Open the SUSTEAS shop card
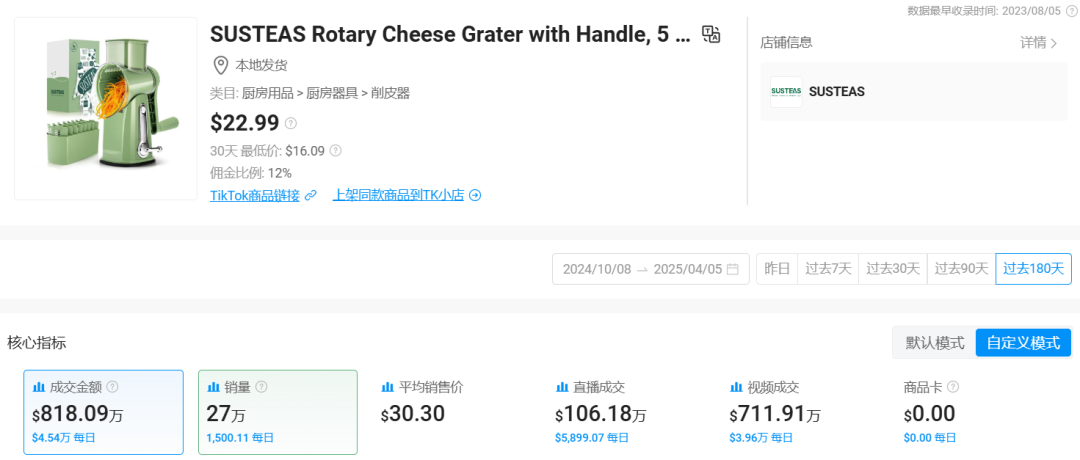 click(913, 92)
